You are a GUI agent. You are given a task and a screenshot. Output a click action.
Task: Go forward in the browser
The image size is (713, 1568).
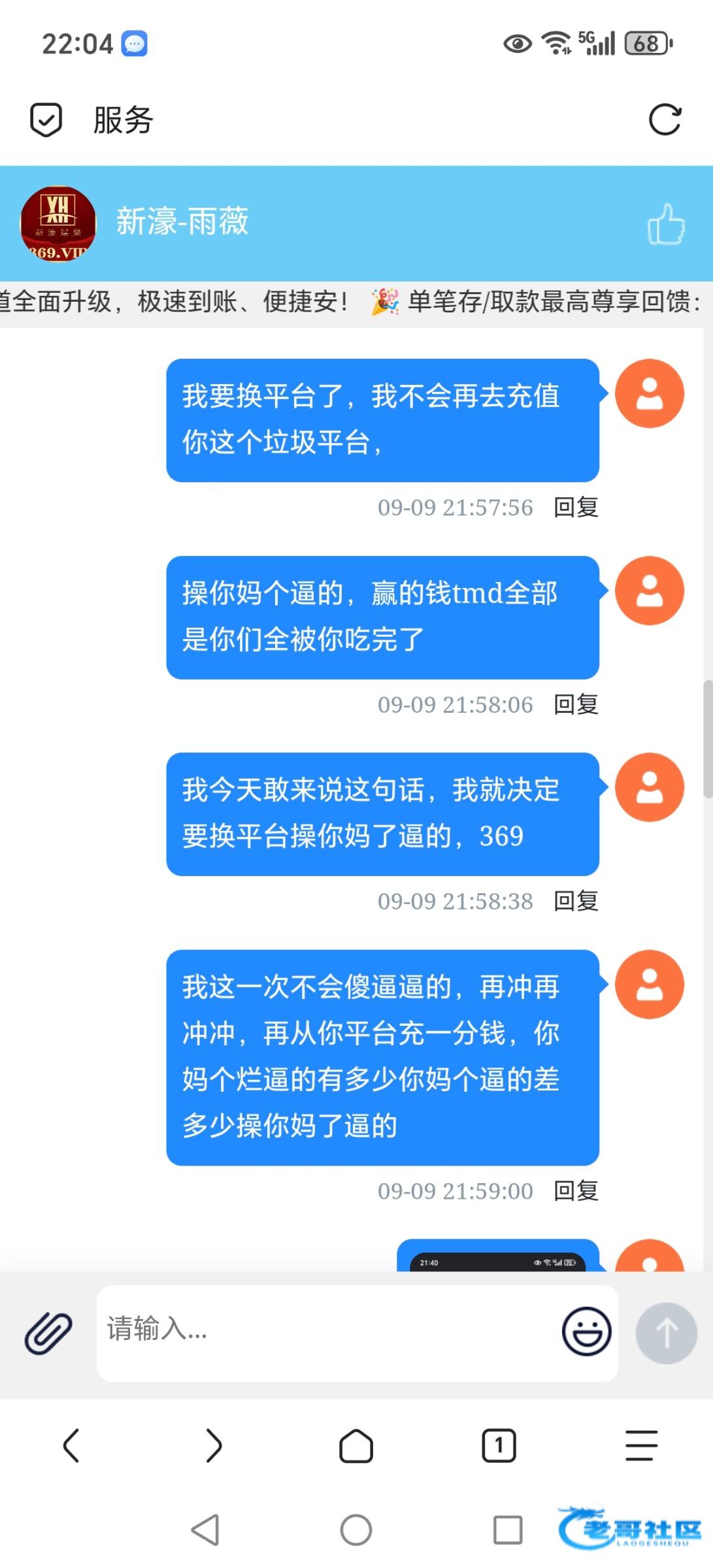214,1445
